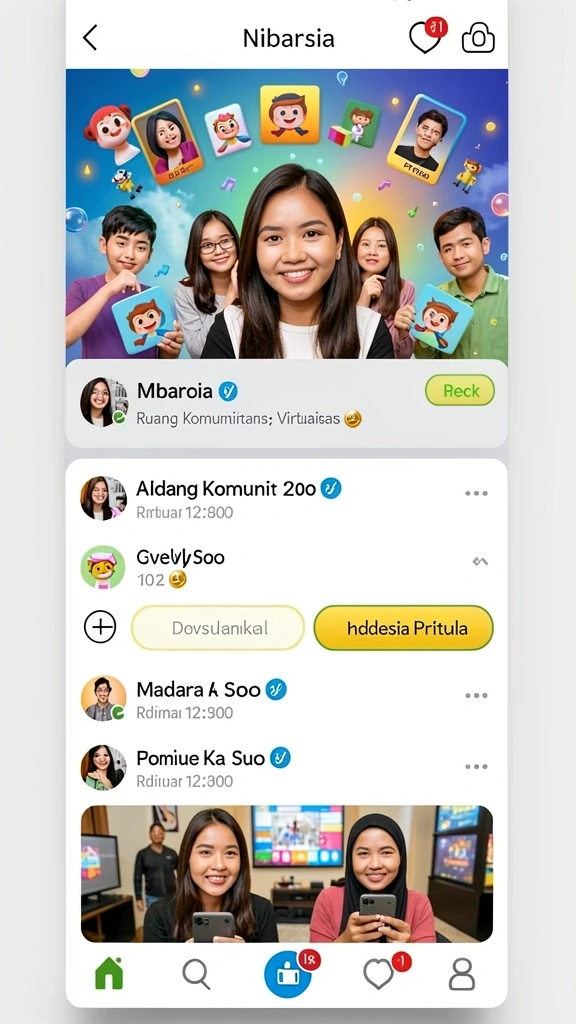Open more options for Aldang Komunit 20o

click(x=476, y=493)
